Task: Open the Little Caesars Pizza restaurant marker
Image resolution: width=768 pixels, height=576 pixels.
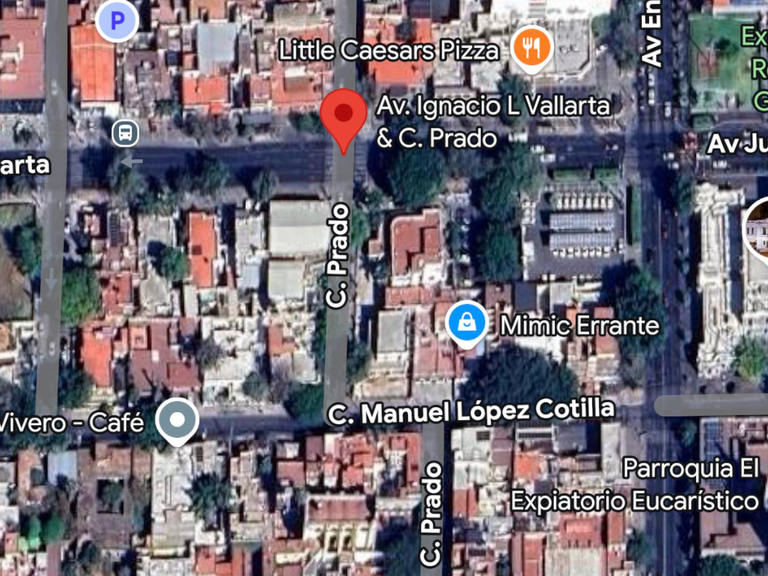Action: point(532,48)
